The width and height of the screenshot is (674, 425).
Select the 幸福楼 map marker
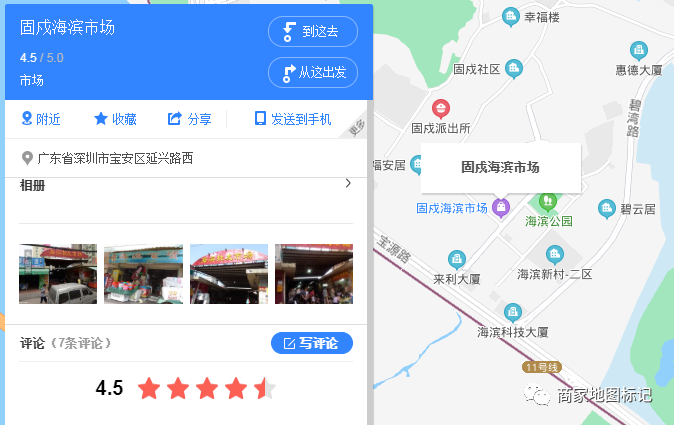pyautogui.click(x=511, y=17)
